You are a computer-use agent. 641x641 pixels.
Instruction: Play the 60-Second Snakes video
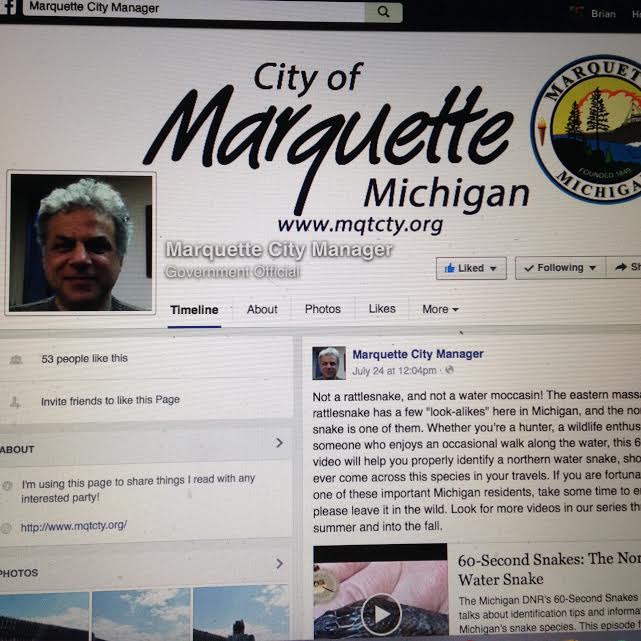coord(381,612)
